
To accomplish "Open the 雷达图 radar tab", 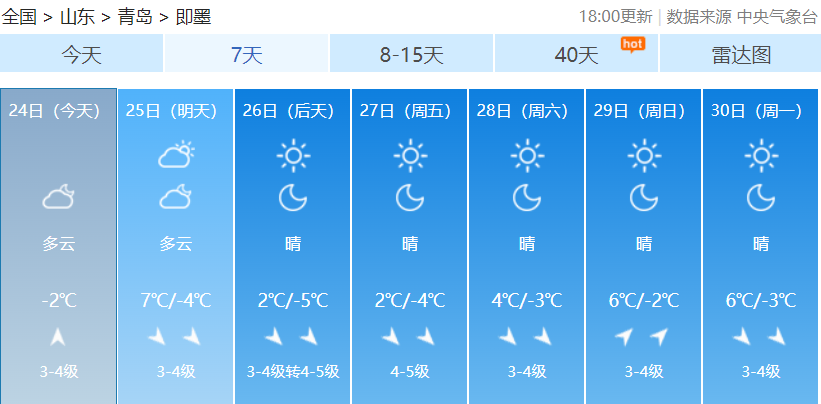I will (x=740, y=53).
